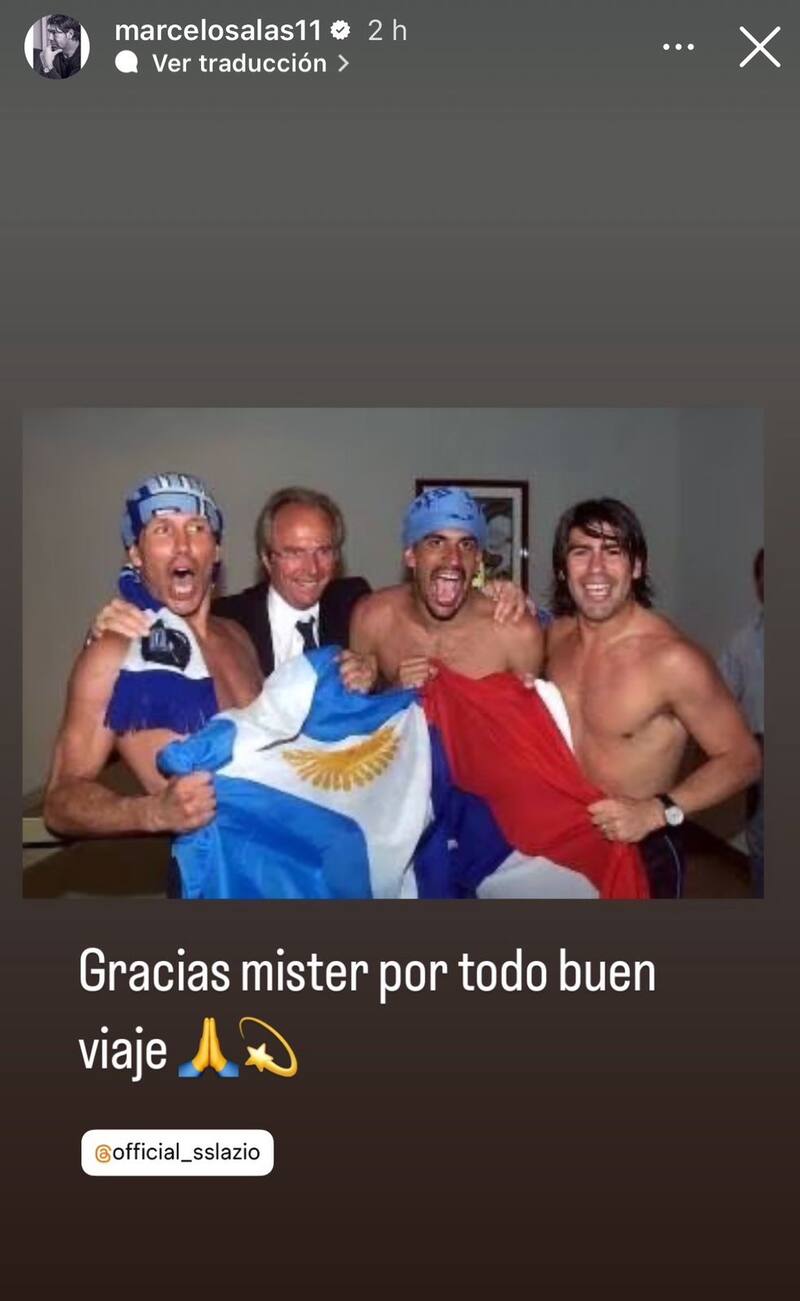Viewport: 800px width, 1301px height.
Task: Close the story viewer
Action: tap(759, 47)
